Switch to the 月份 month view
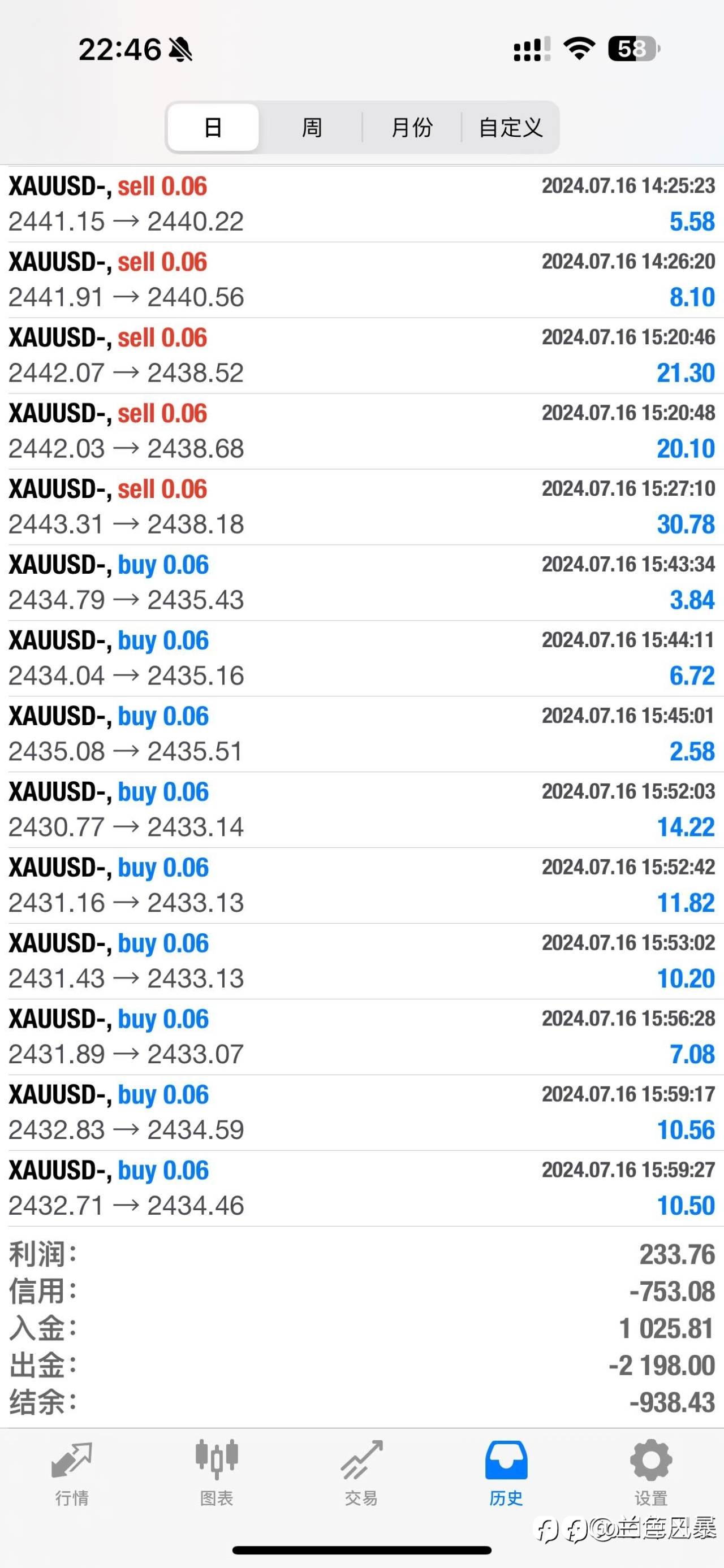The width and height of the screenshot is (724, 1568). [x=412, y=127]
